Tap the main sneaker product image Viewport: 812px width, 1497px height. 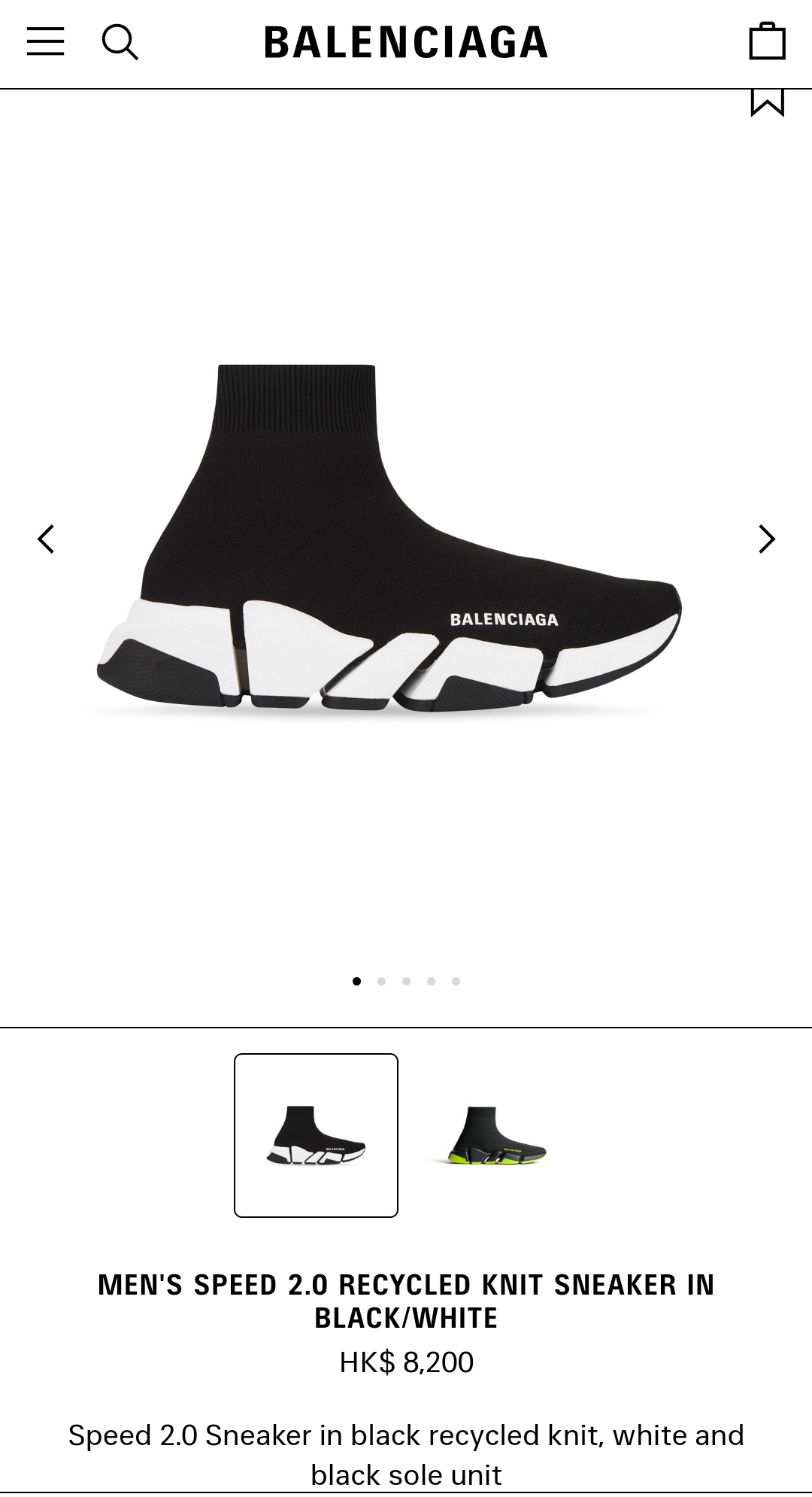[389, 538]
